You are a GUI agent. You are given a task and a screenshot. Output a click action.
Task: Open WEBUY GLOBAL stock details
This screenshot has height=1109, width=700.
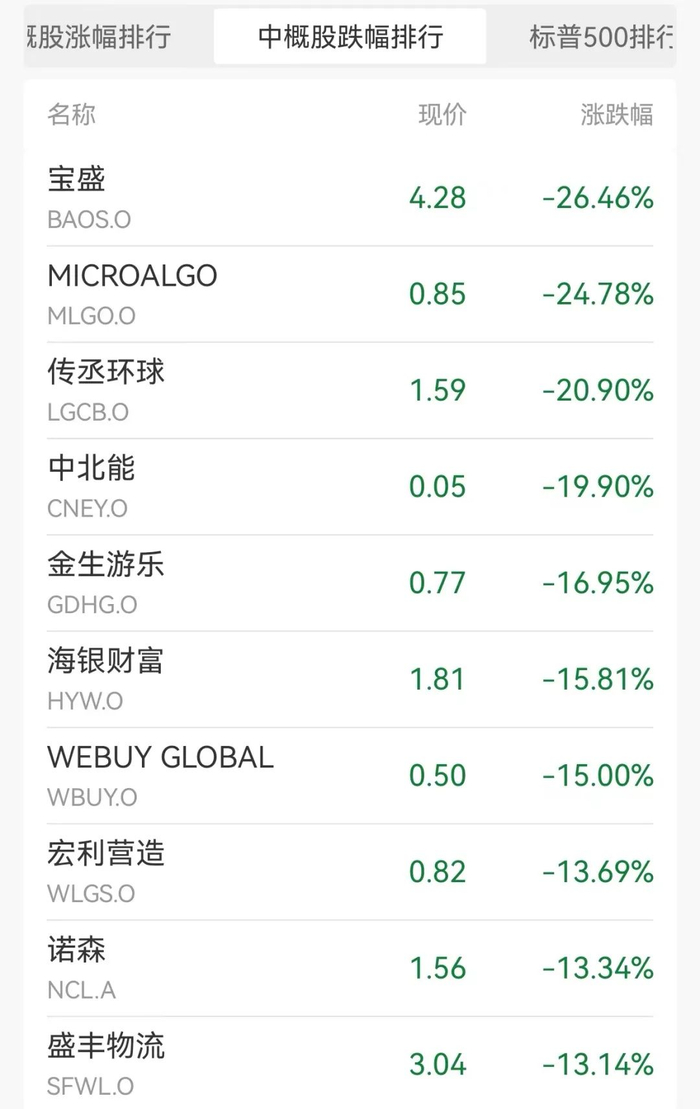click(x=350, y=775)
